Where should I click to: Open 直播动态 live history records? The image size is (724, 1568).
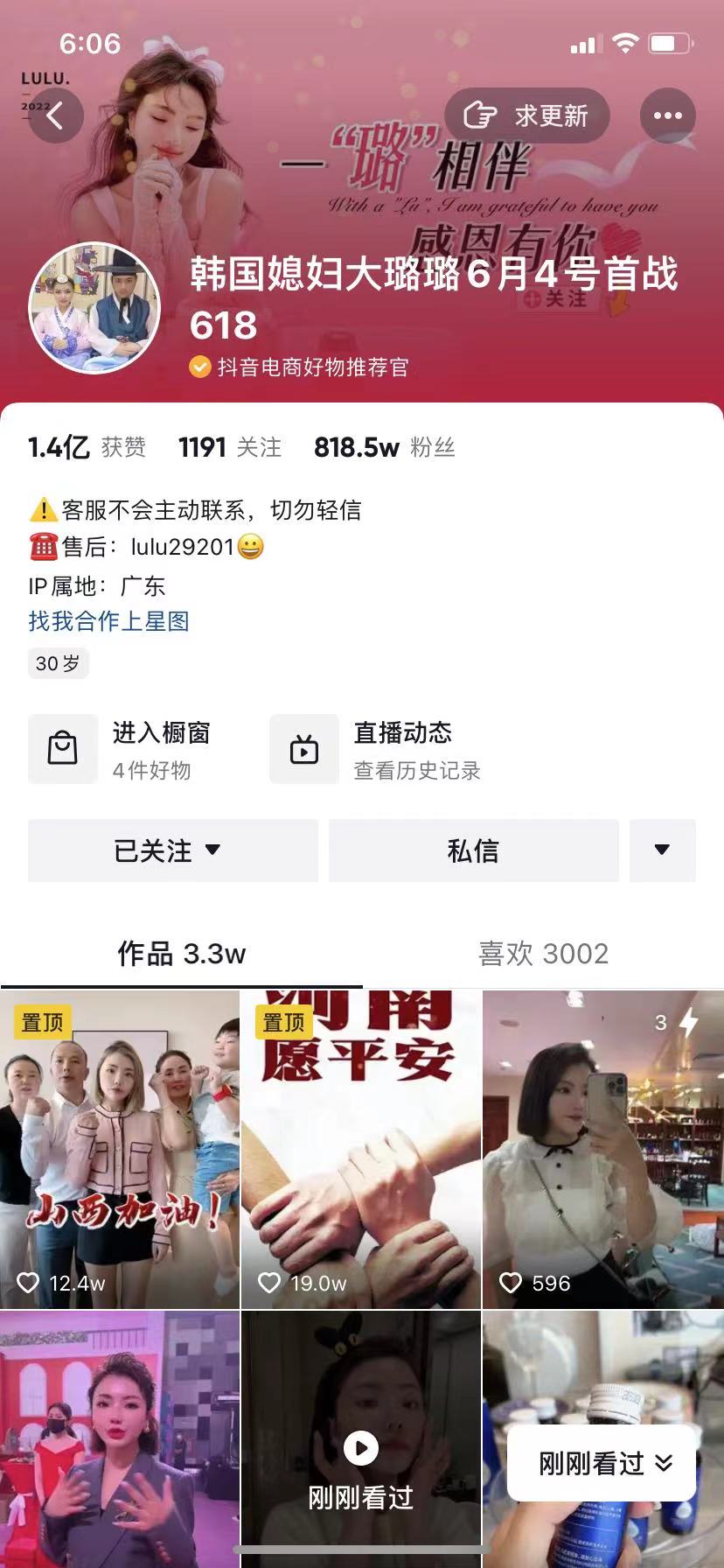pos(376,749)
